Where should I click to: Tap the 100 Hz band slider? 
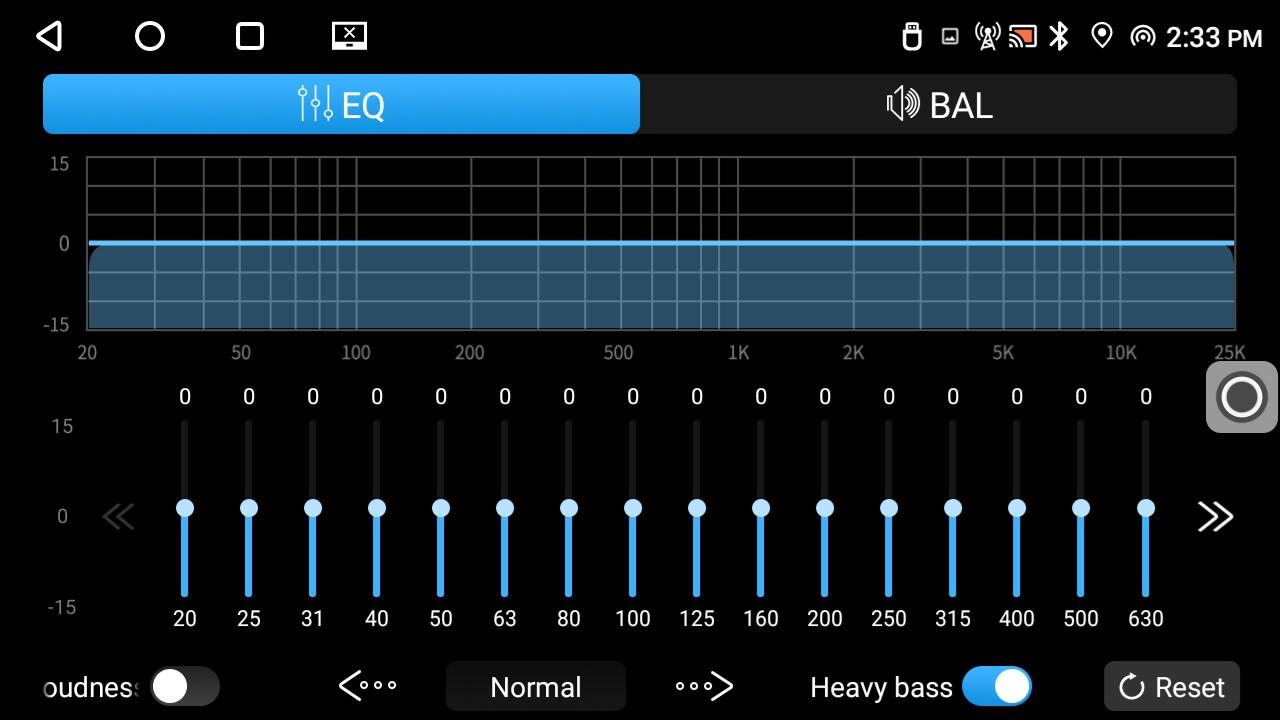[633, 508]
